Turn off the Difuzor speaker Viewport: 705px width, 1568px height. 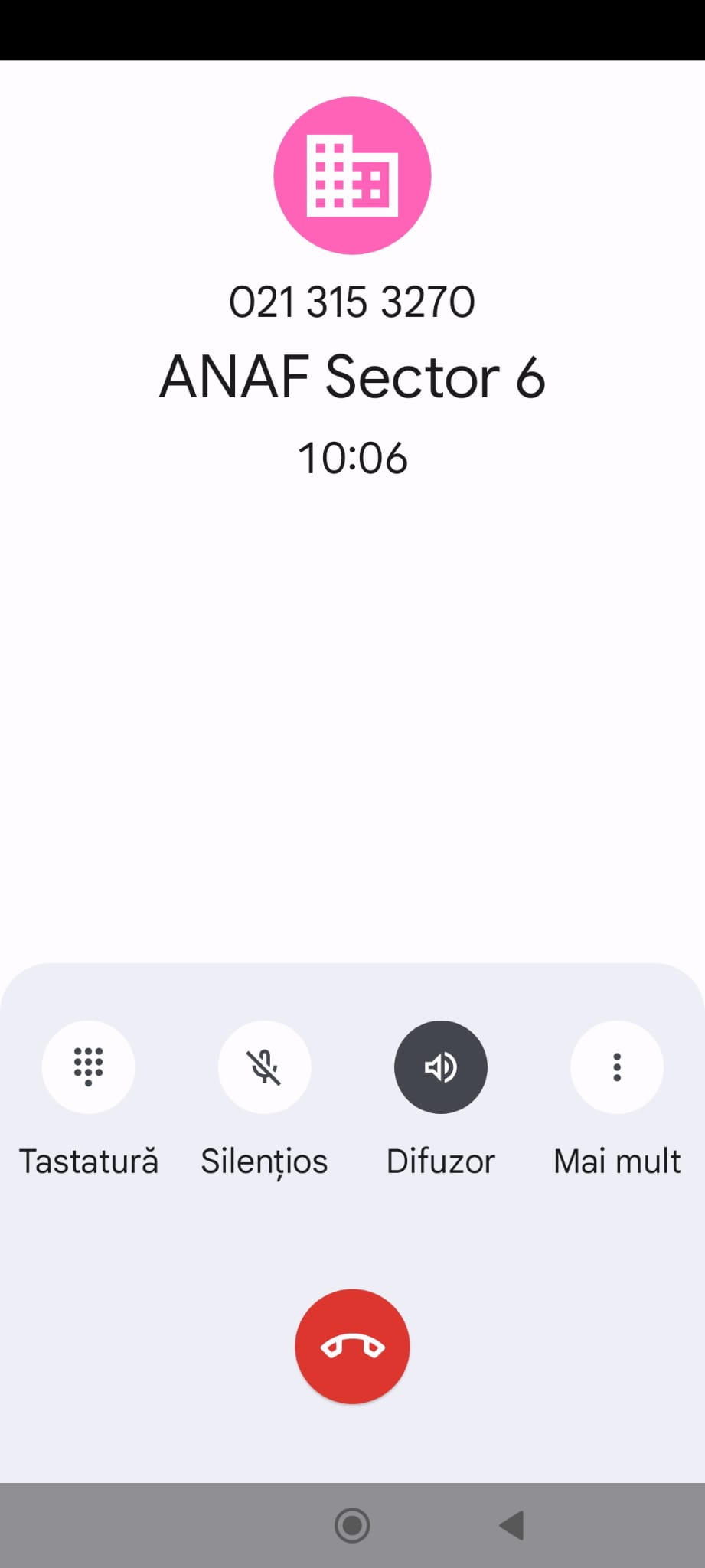(x=440, y=1067)
